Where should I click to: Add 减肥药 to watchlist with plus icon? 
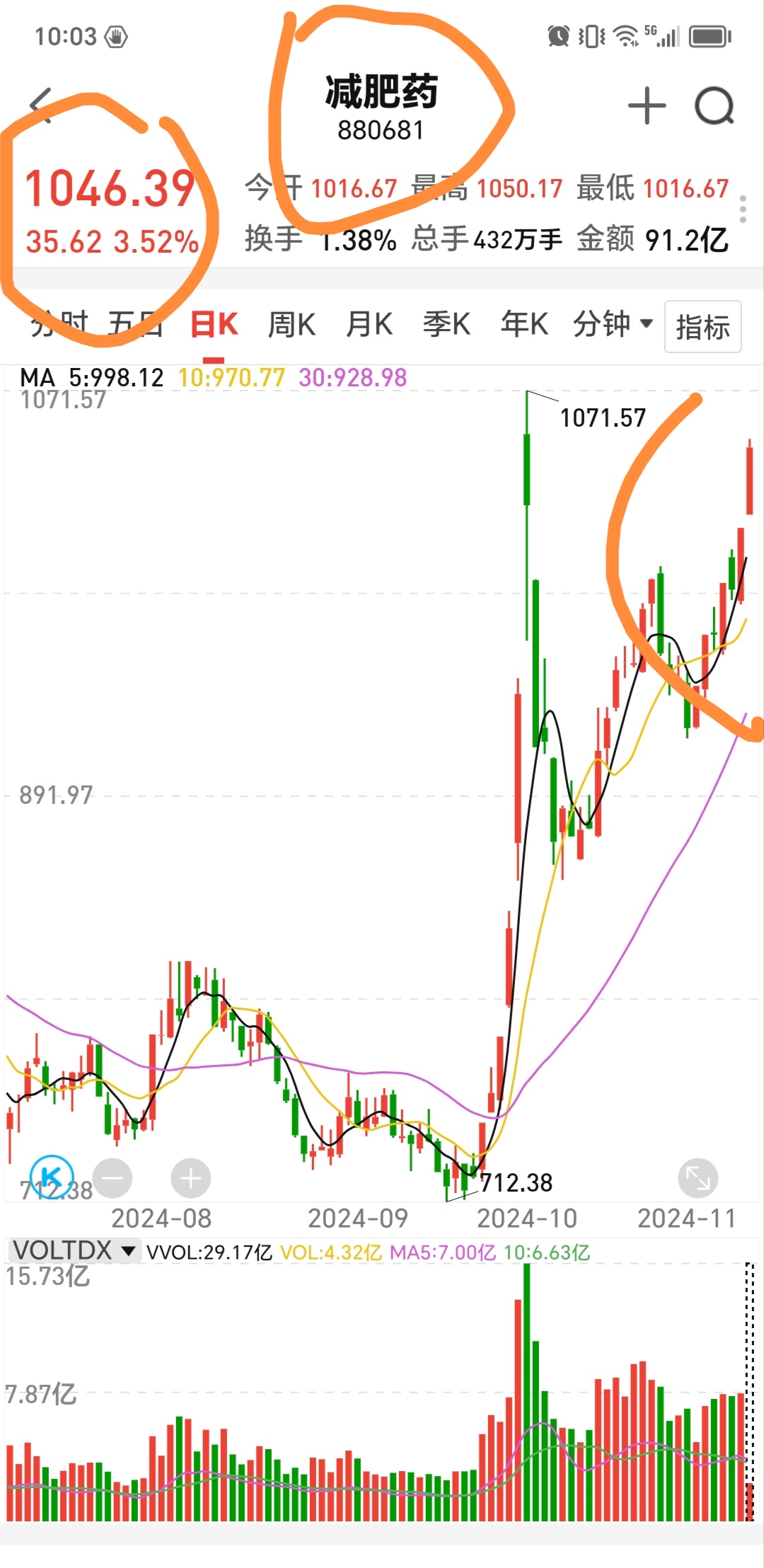(647, 106)
